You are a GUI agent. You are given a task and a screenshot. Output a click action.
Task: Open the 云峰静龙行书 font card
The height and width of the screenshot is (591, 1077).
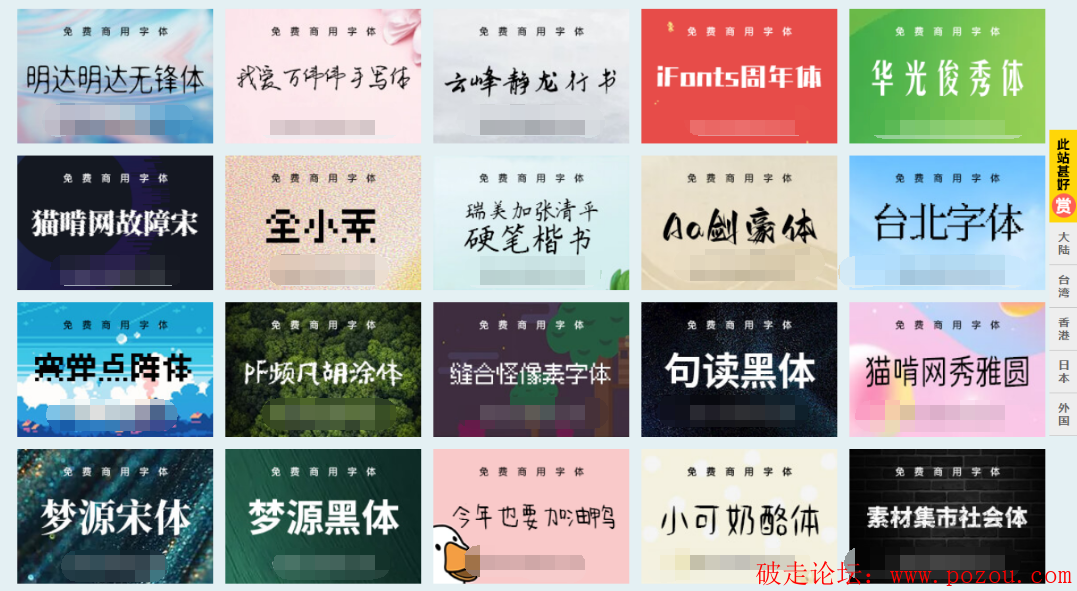tap(531, 77)
